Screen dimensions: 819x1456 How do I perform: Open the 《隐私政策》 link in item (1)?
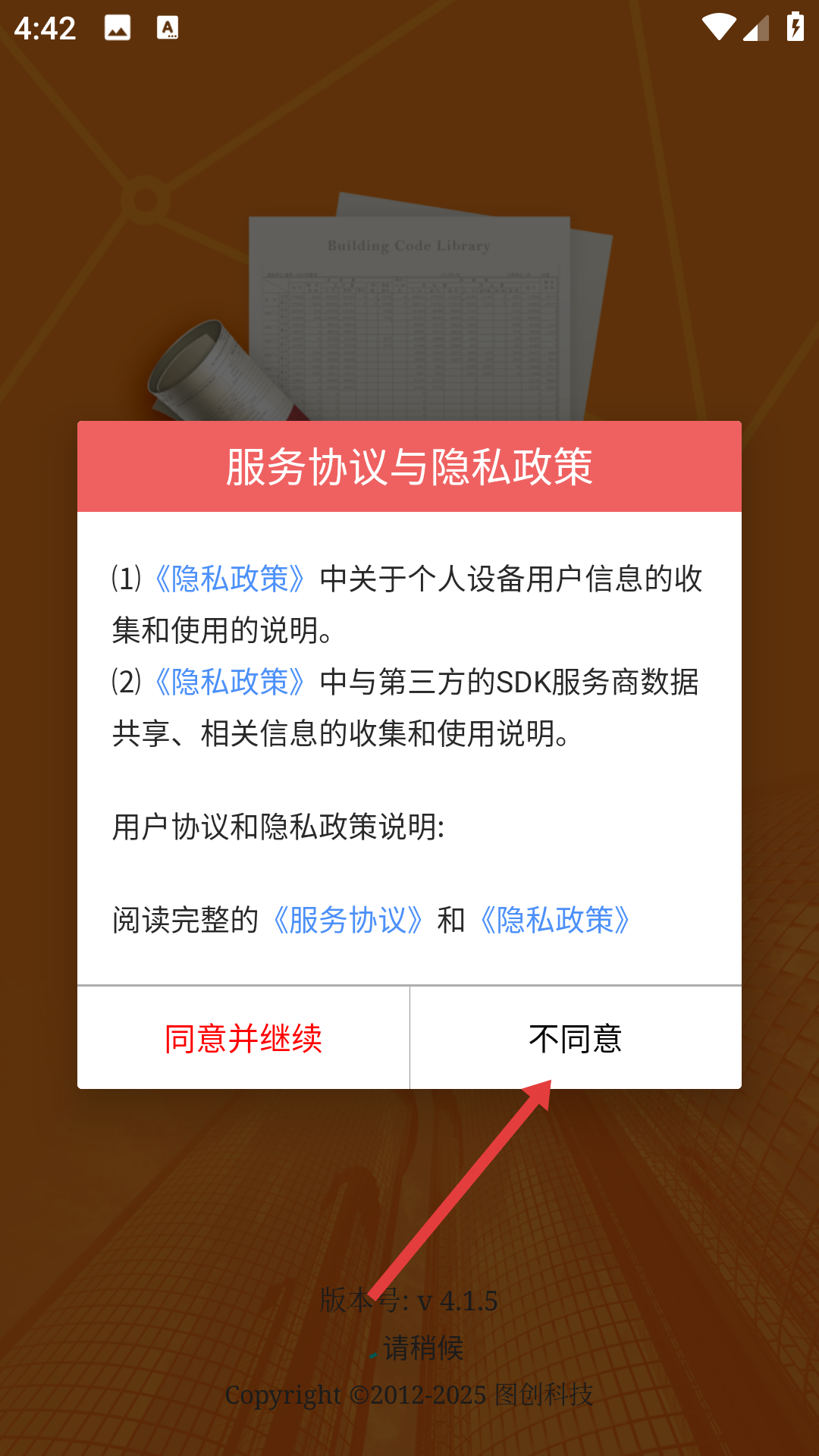point(230,579)
